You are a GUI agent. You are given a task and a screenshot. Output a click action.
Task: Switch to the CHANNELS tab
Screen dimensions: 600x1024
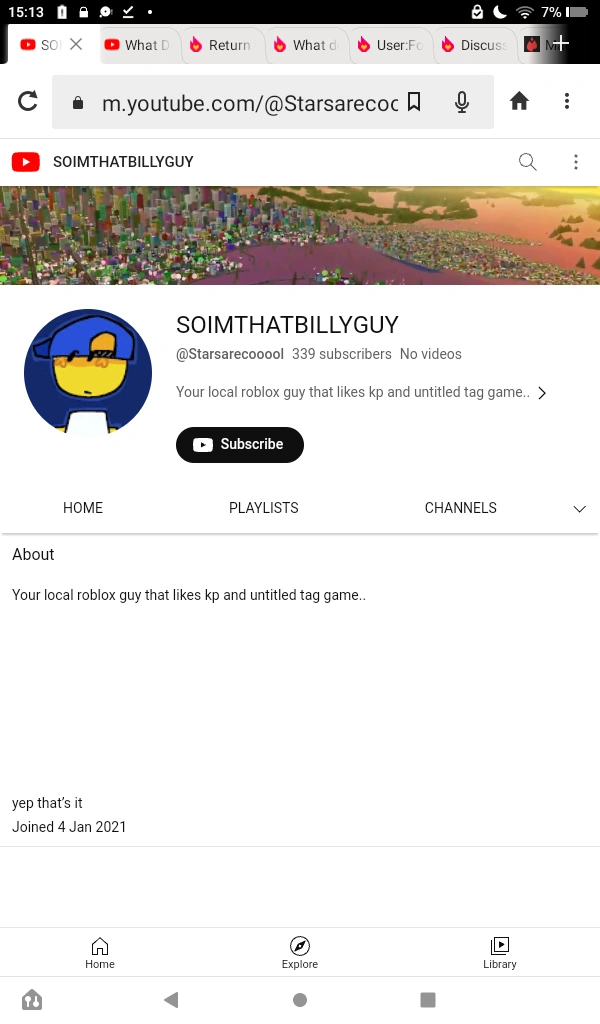[460, 508]
